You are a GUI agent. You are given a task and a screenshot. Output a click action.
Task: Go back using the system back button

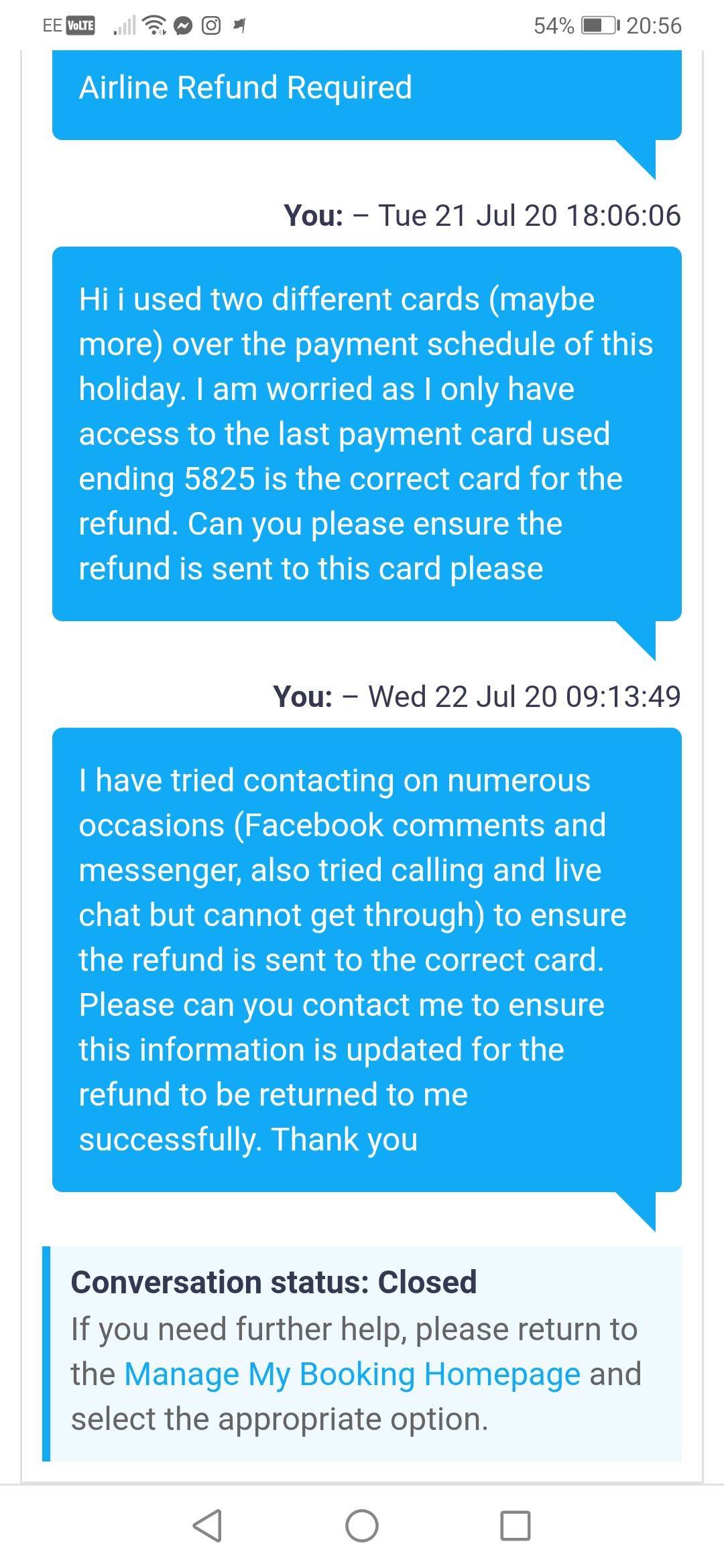click(x=207, y=1526)
